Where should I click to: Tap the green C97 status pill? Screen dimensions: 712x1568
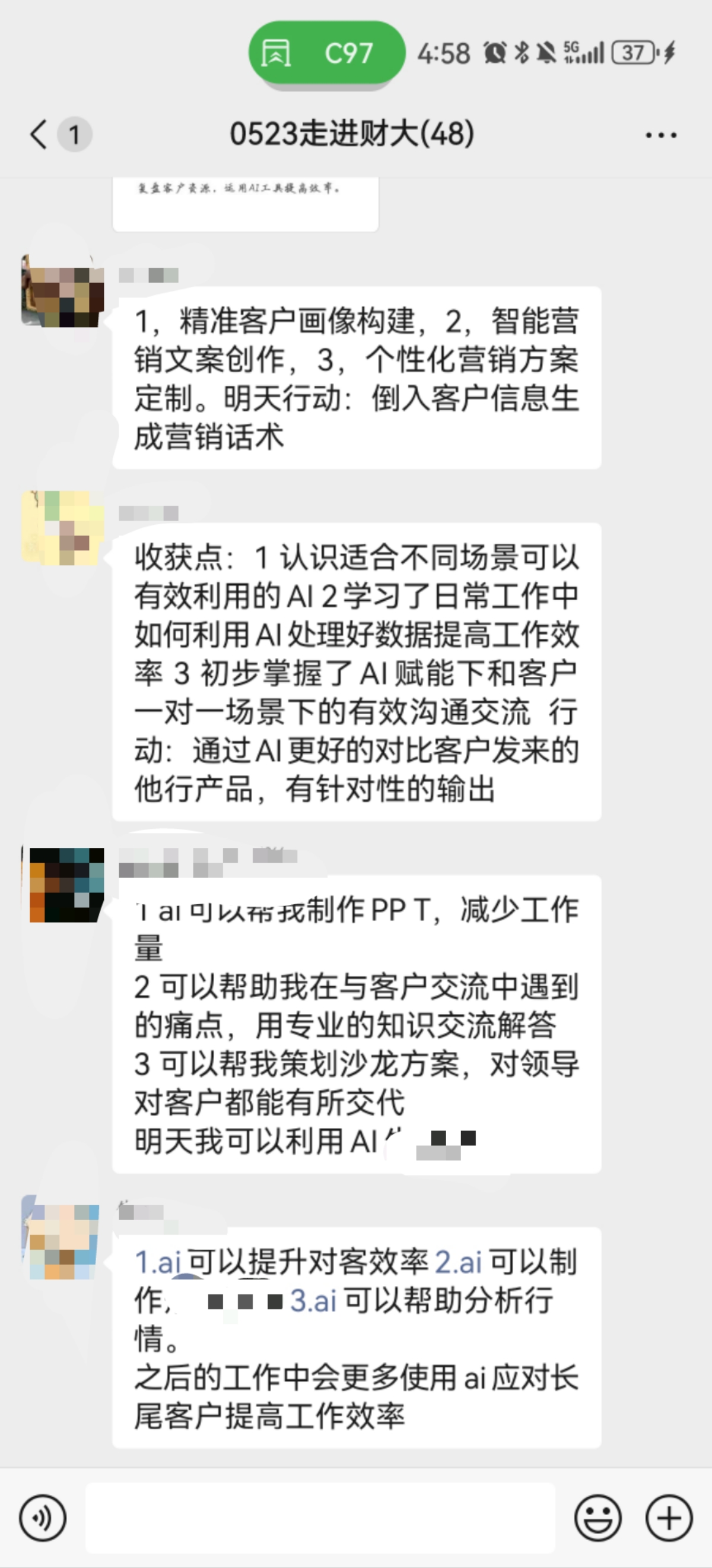[327, 53]
